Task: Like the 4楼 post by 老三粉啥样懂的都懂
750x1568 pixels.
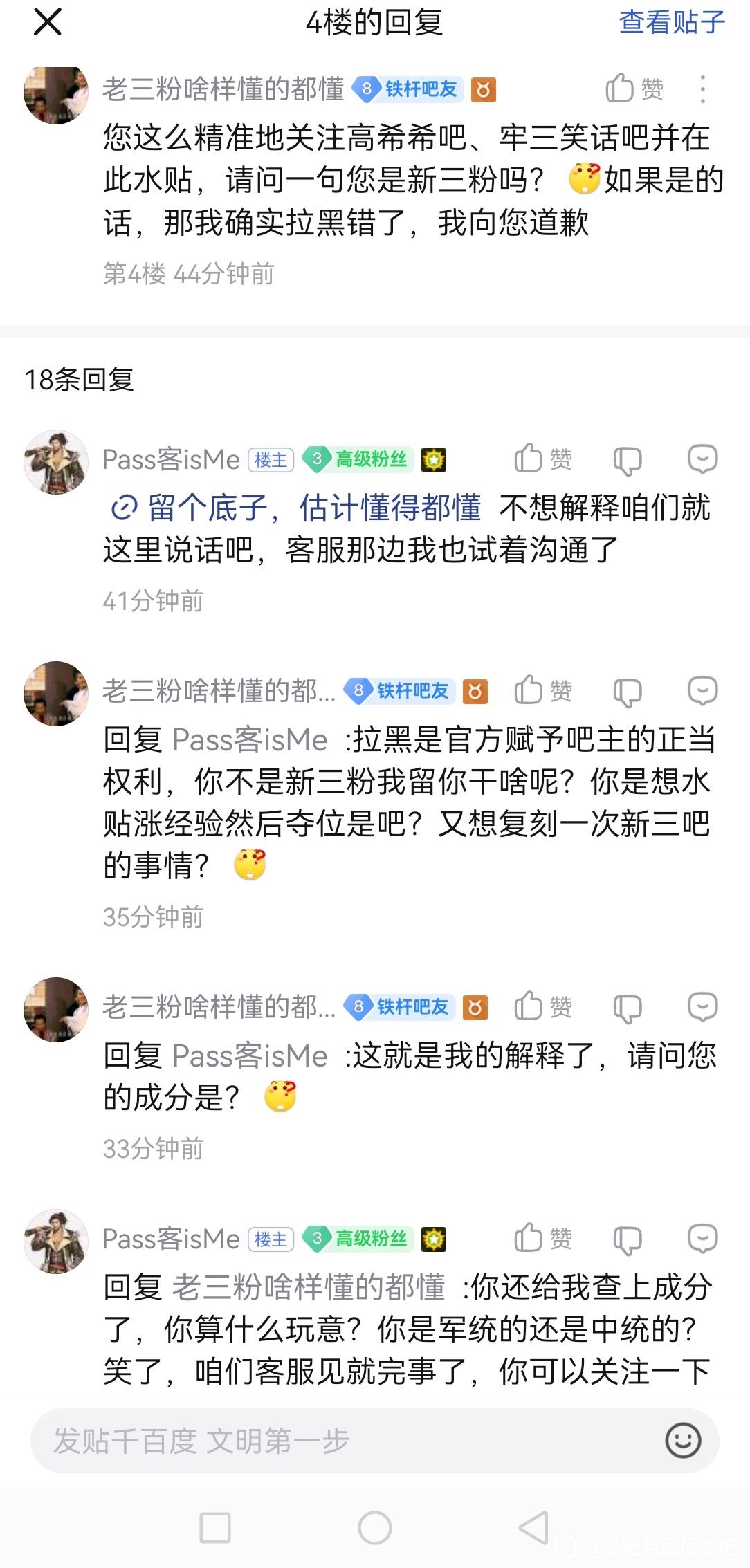Action: point(634,89)
